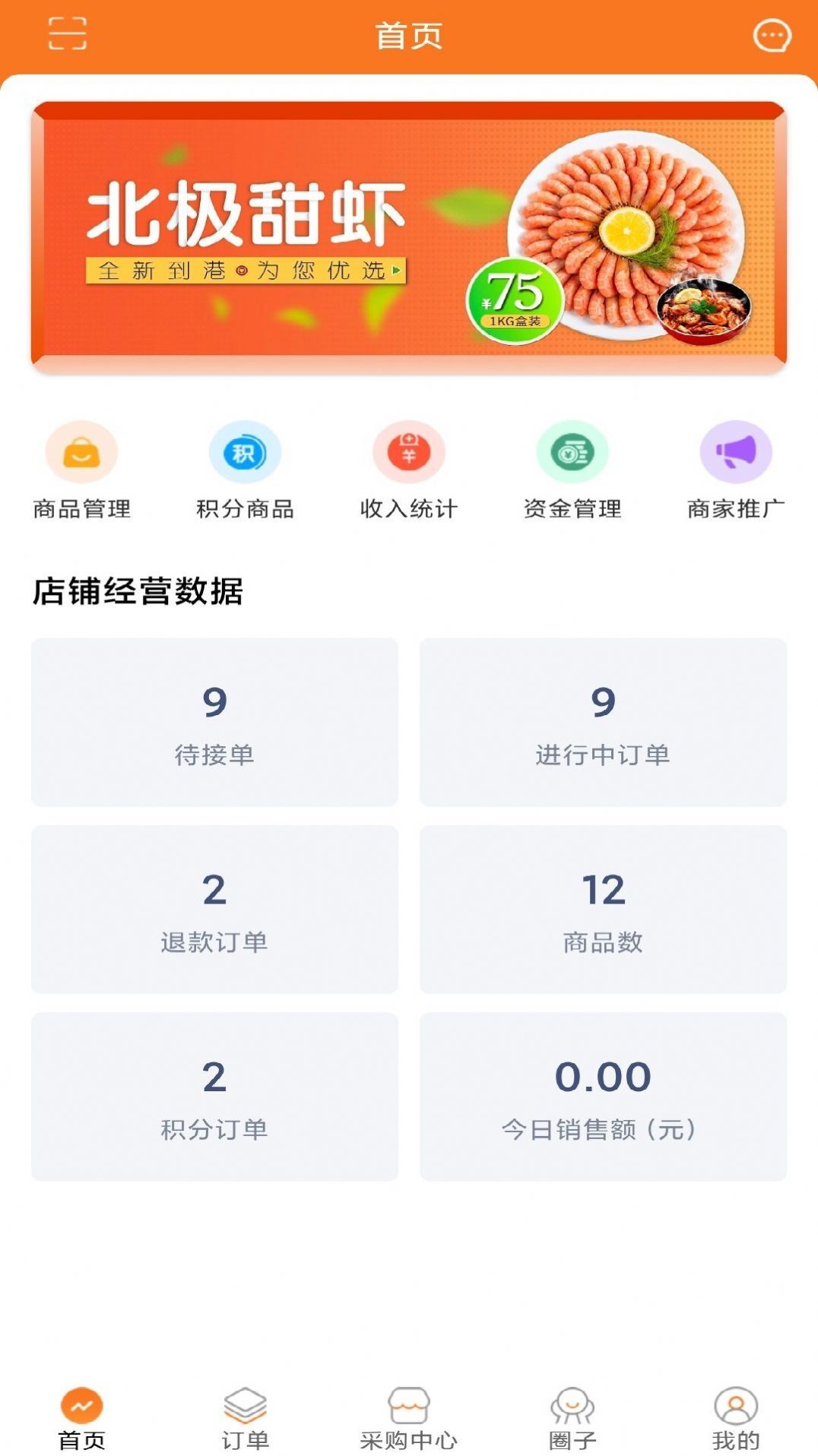This screenshot has width=818, height=1456.
Task: Check the 退款订单 refund orders card
Action: (216, 910)
